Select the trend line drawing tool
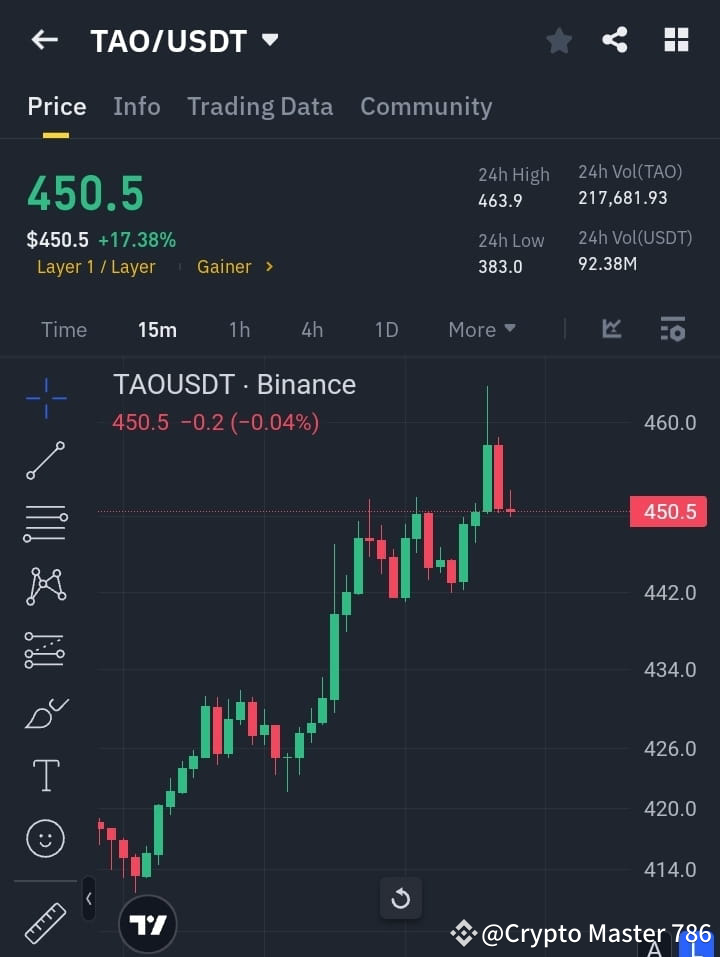The height and width of the screenshot is (957, 720). (45, 461)
